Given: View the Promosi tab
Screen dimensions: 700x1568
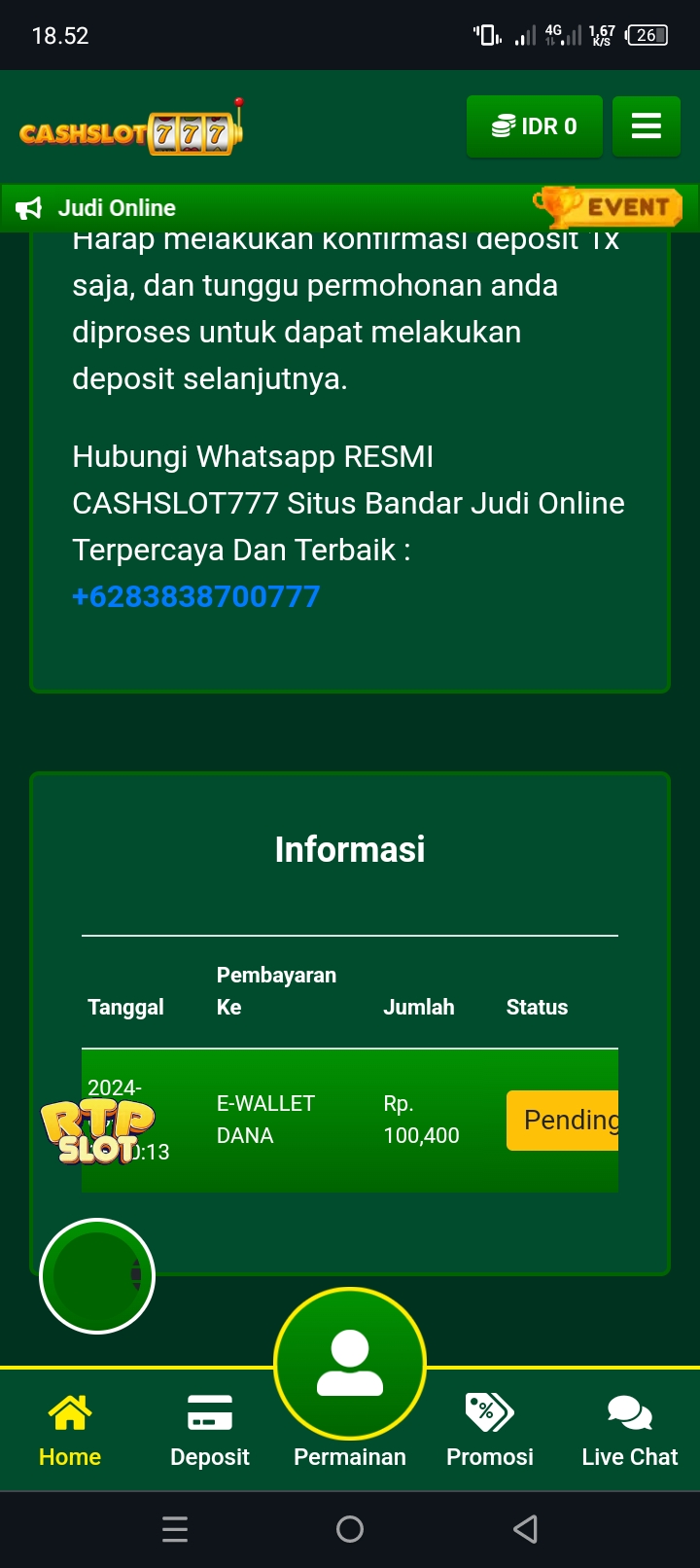Looking at the screenshot, I should tap(490, 1428).
